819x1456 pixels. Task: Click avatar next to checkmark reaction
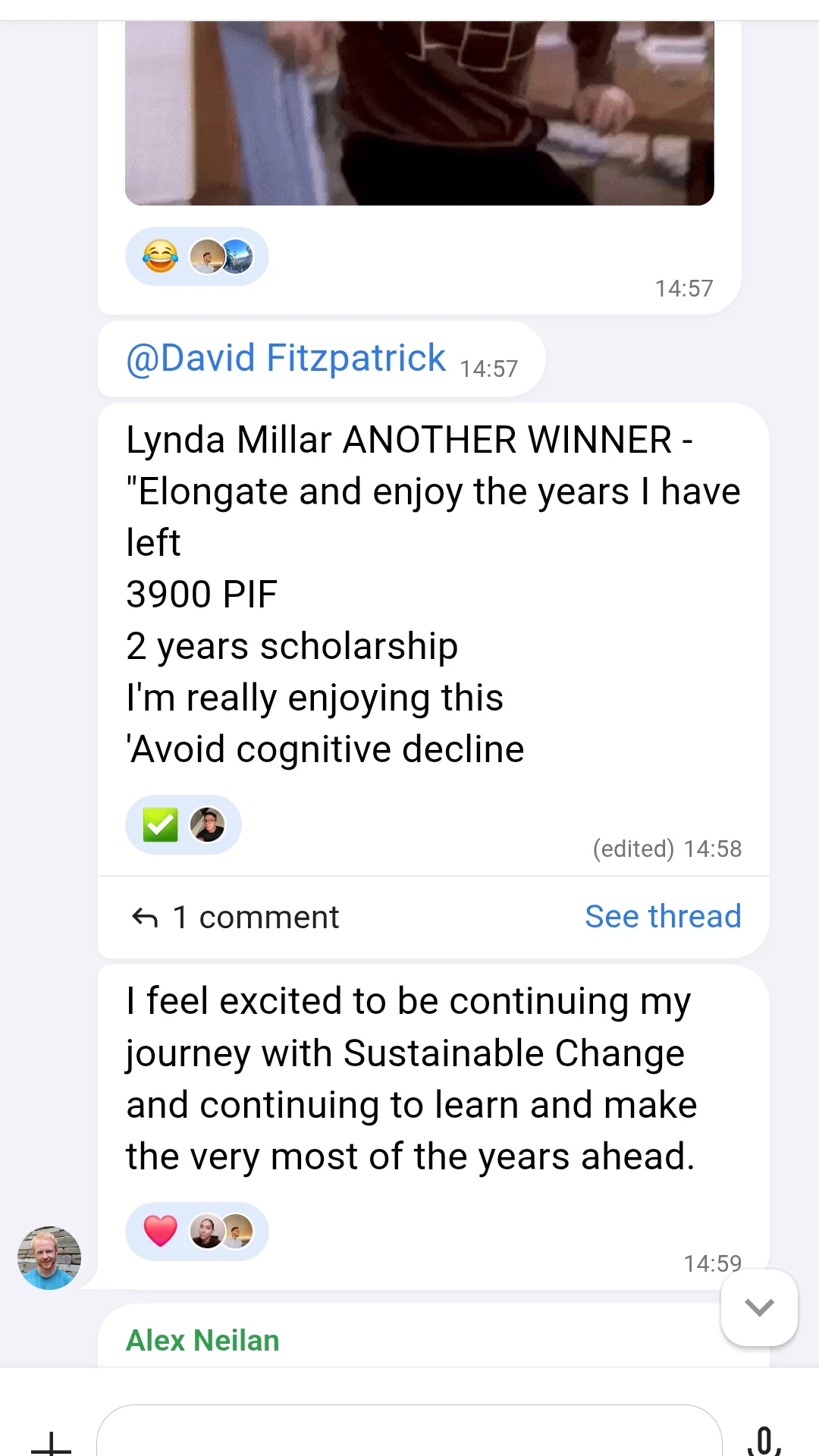208,825
